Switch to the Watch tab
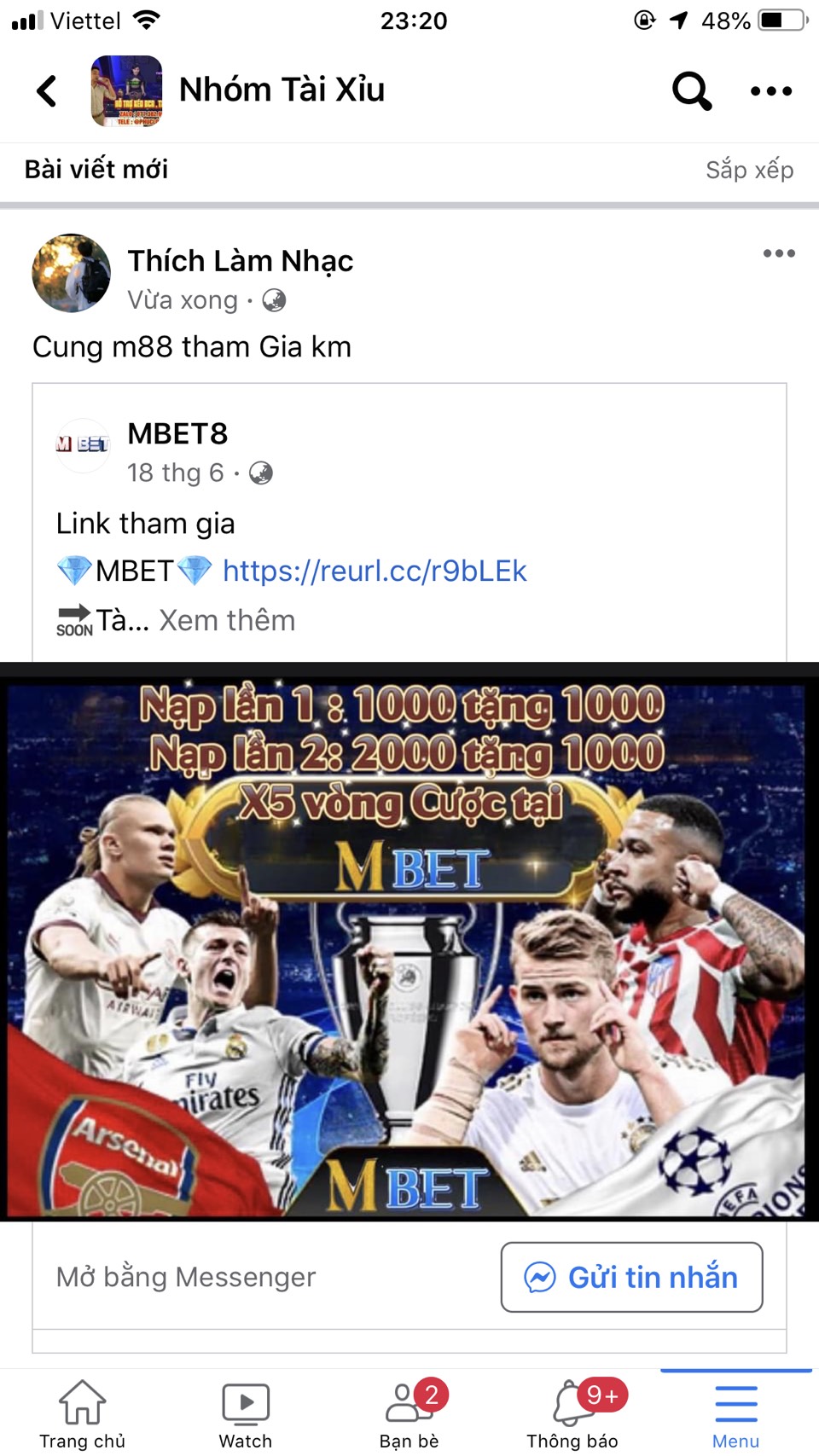Image resolution: width=819 pixels, height=1456 pixels. click(x=246, y=1414)
